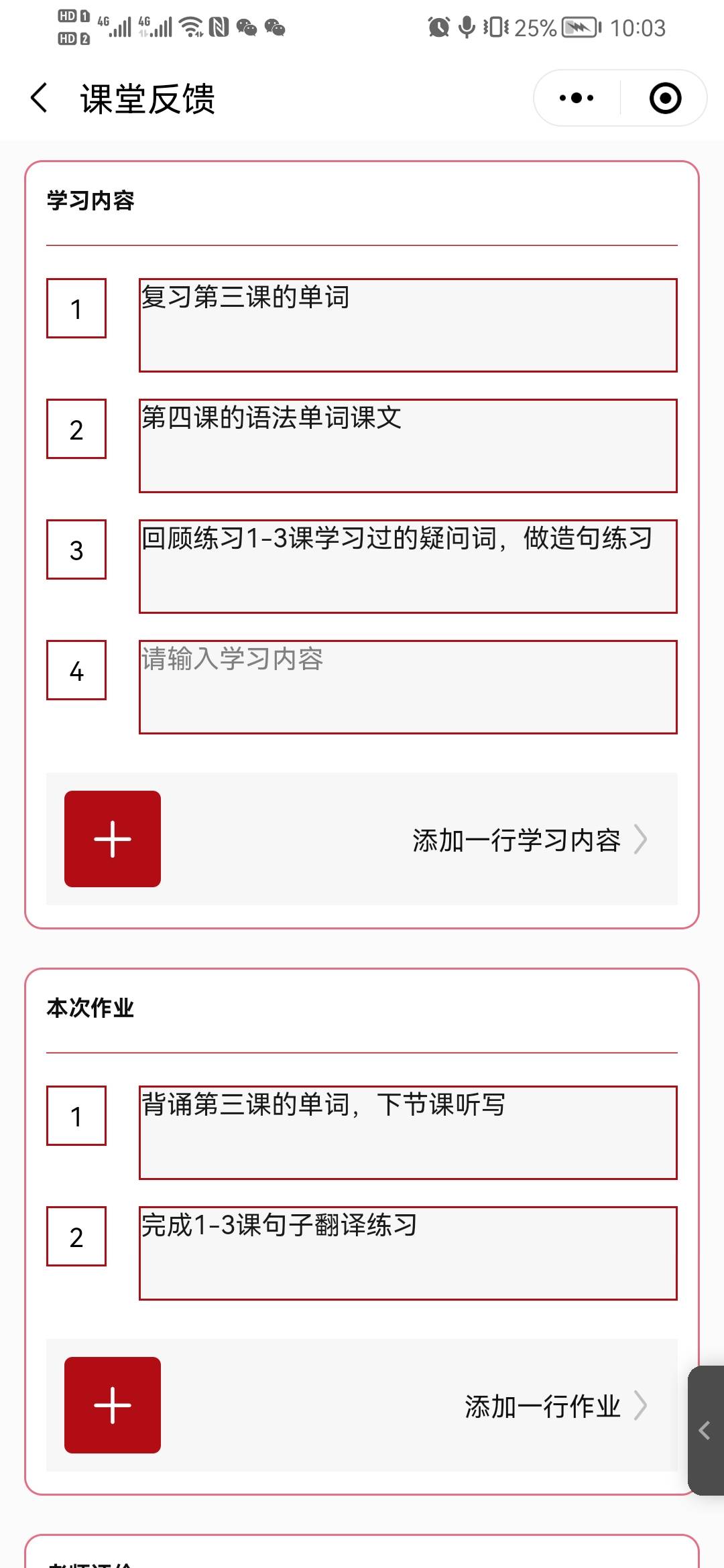
Task: Edit the field 第四课的语法单词课文
Action: point(408,446)
